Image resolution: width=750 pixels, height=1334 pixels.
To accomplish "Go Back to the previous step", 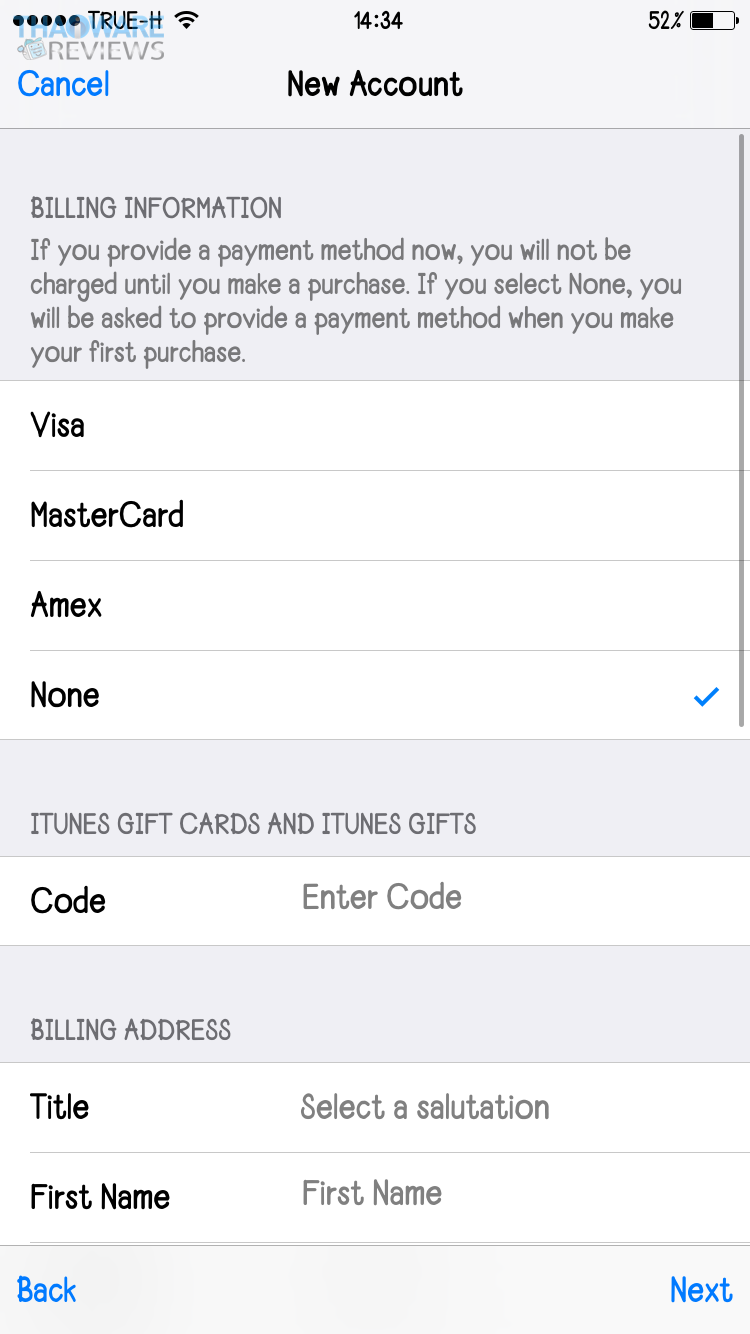I will (x=47, y=1290).
